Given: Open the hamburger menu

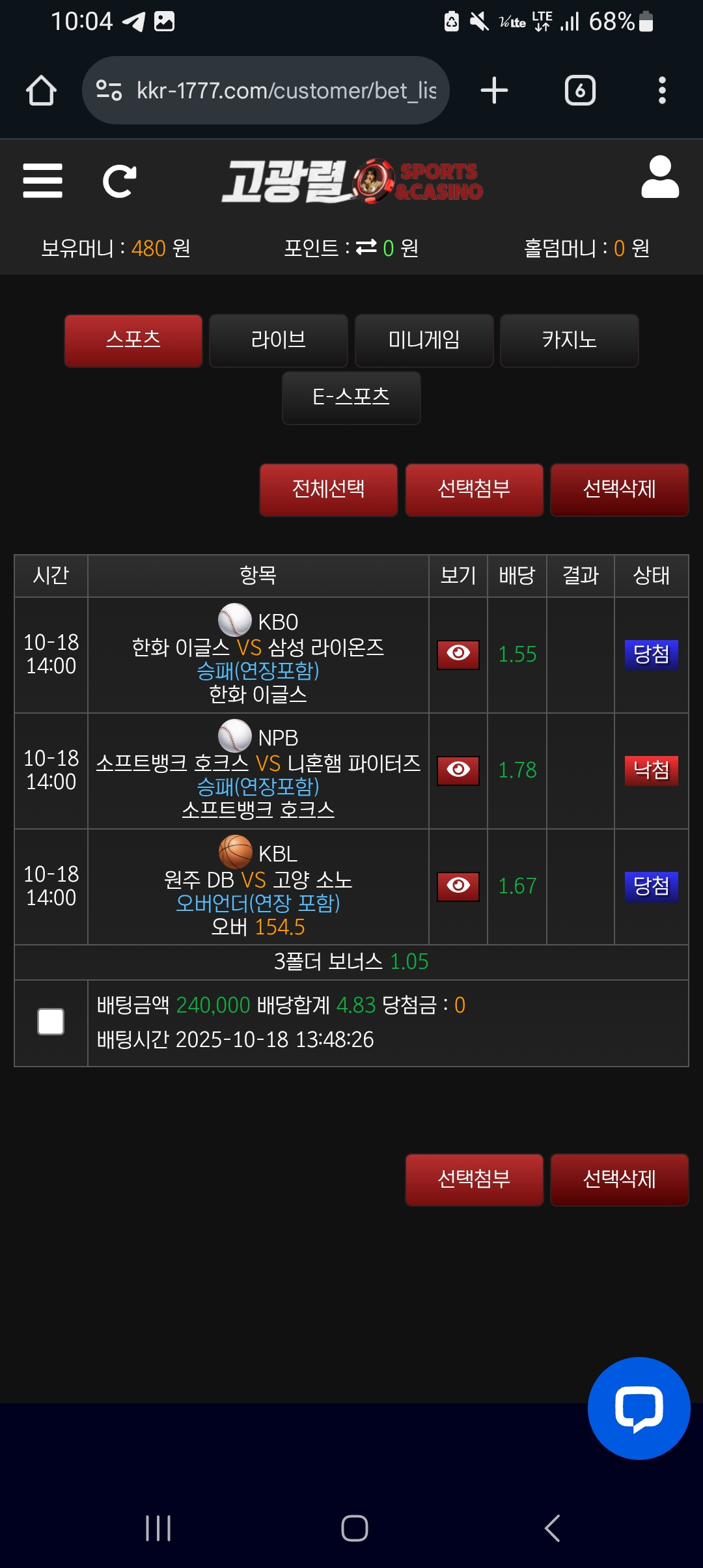Looking at the screenshot, I should [42, 180].
